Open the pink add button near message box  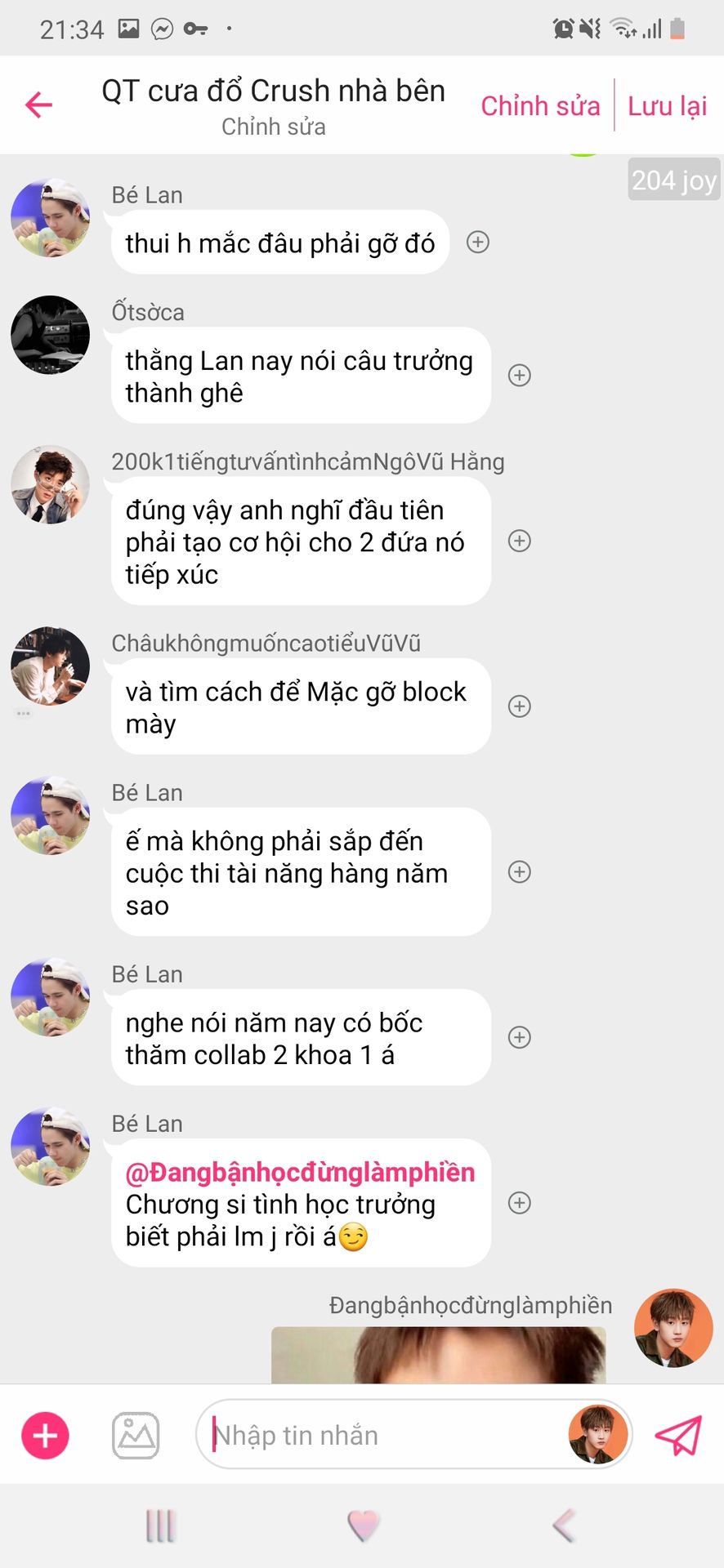(x=45, y=1435)
